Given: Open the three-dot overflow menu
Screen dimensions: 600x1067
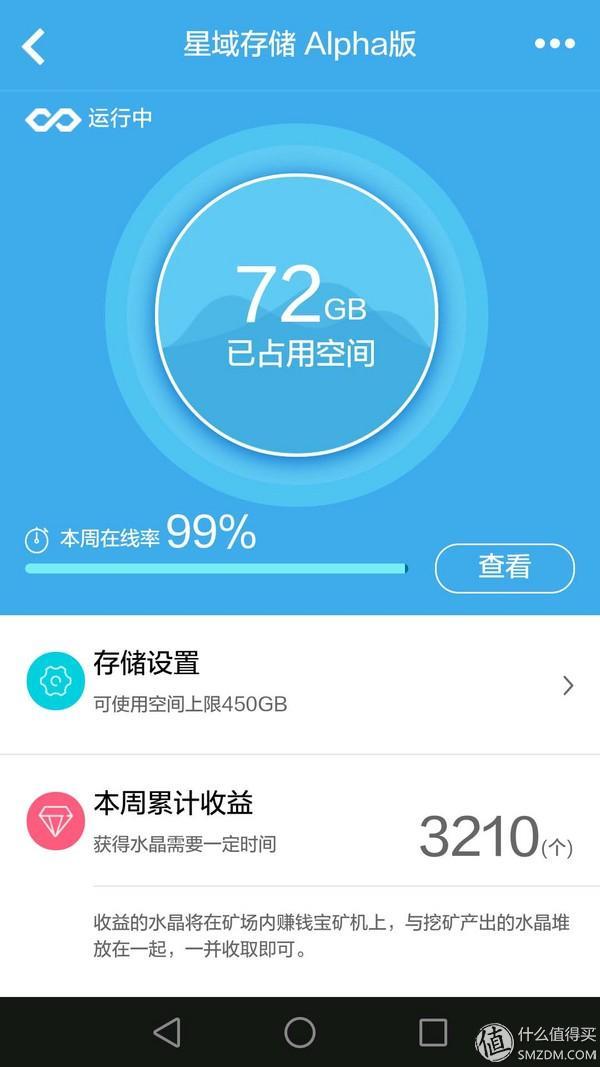Looking at the screenshot, I should coord(555,45).
